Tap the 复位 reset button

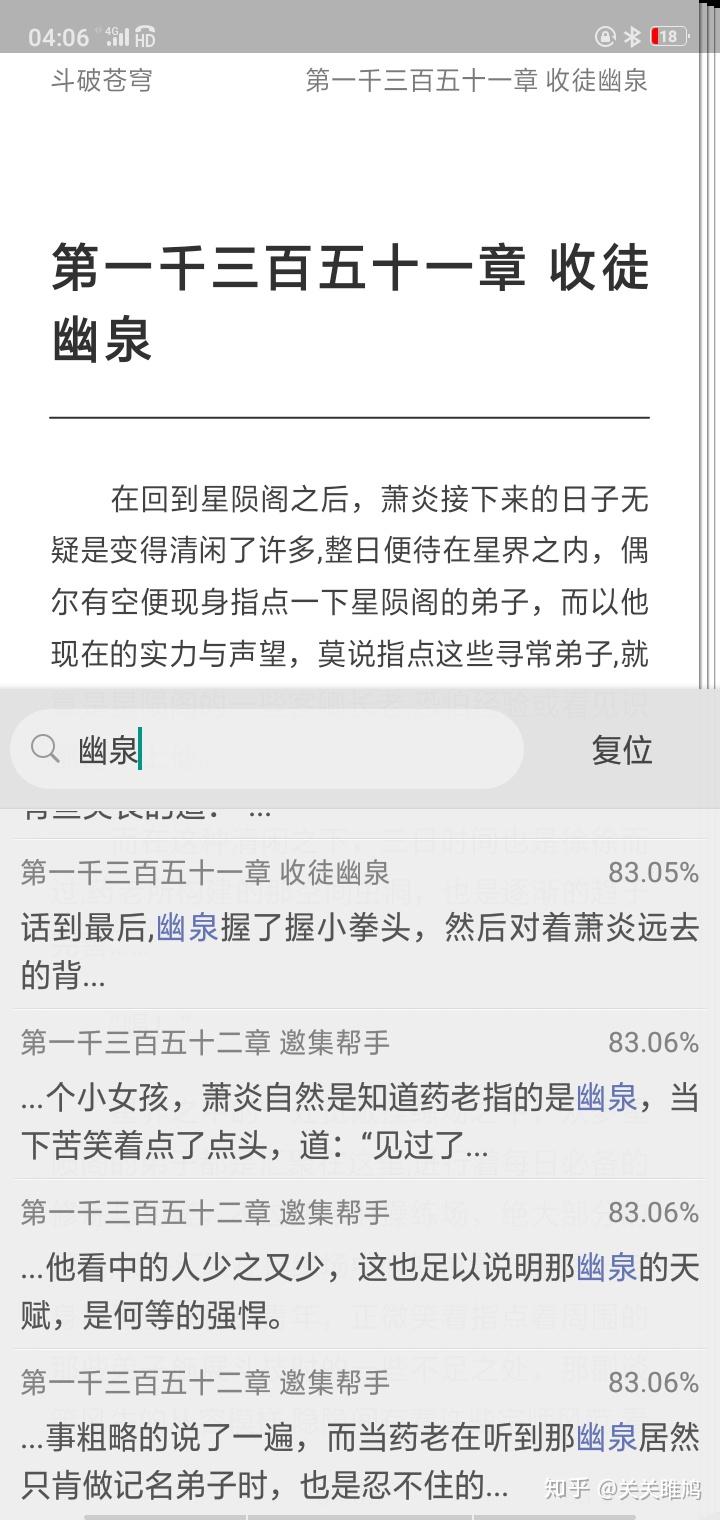tap(621, 749)
